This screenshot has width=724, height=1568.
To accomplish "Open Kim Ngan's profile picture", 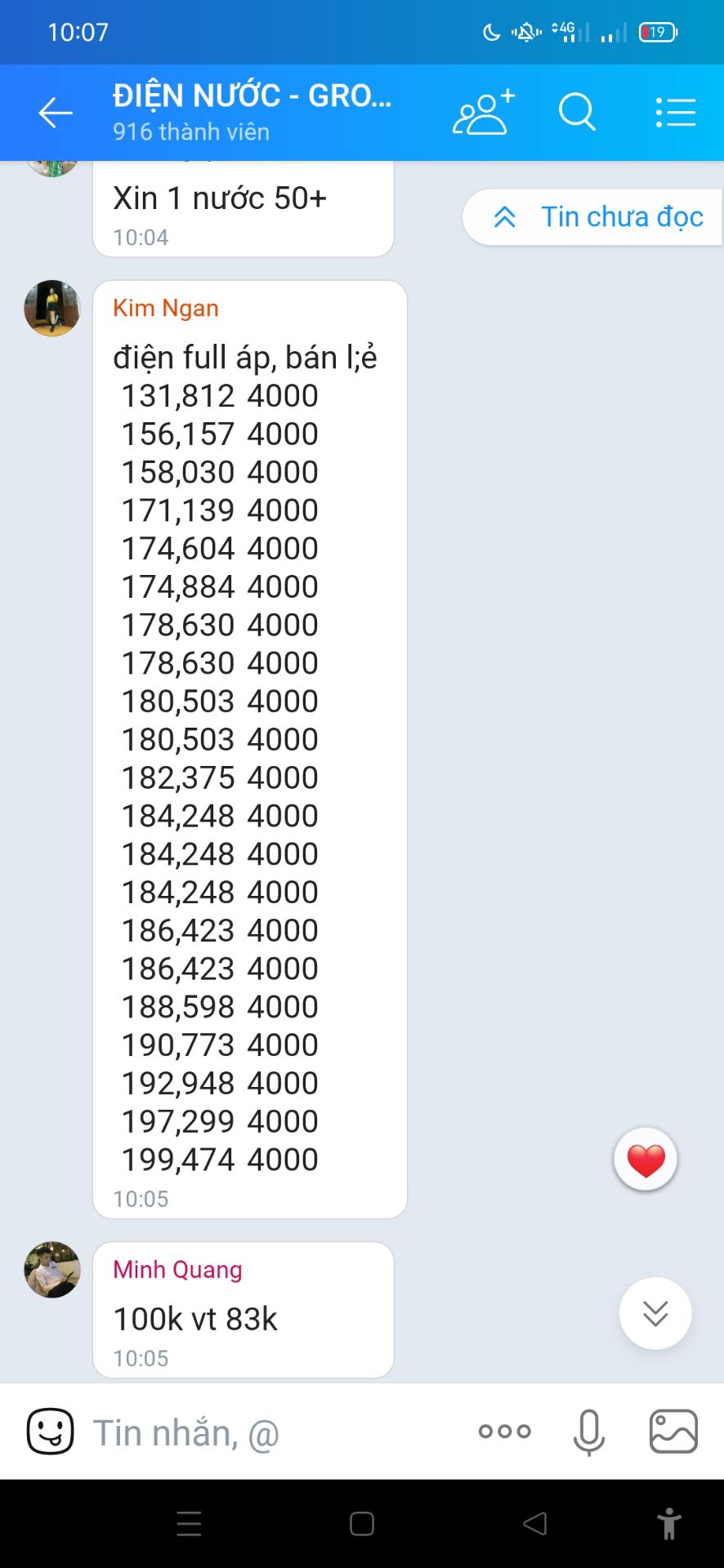I will [52, 309].
